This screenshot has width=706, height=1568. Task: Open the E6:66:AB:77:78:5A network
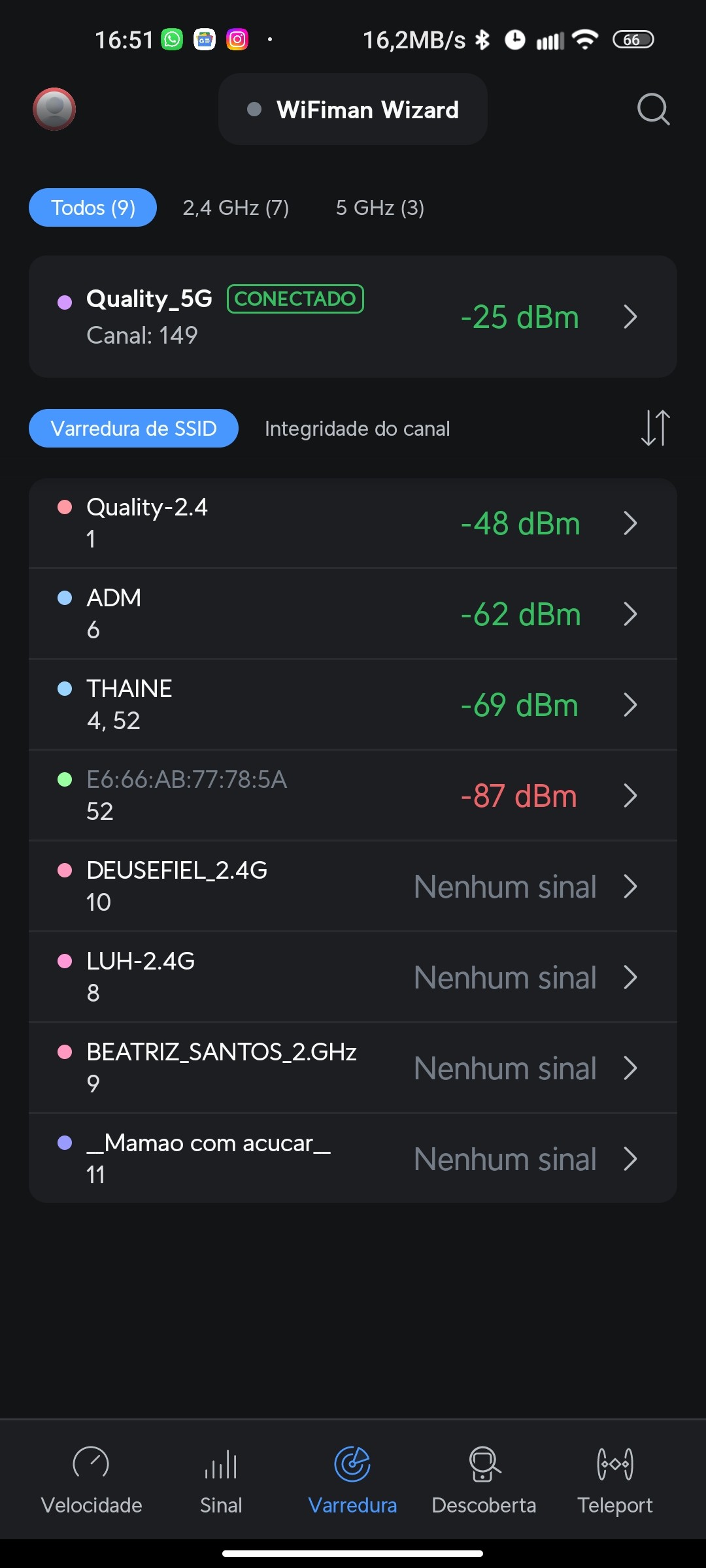pos(353,796)
